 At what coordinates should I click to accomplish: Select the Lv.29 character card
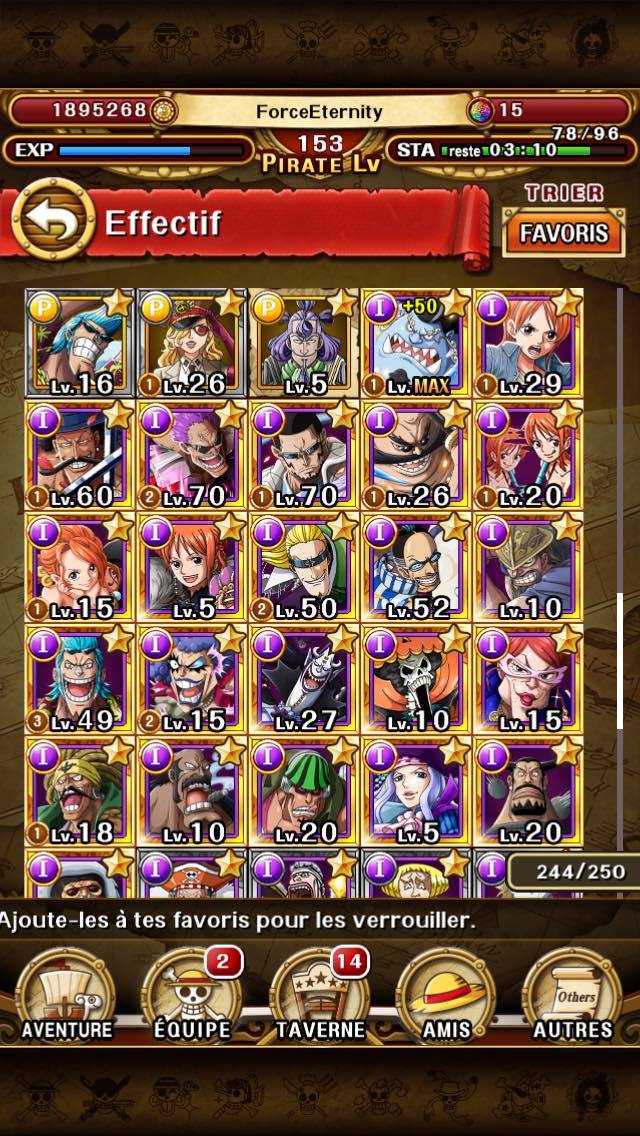tap(529, 343)
